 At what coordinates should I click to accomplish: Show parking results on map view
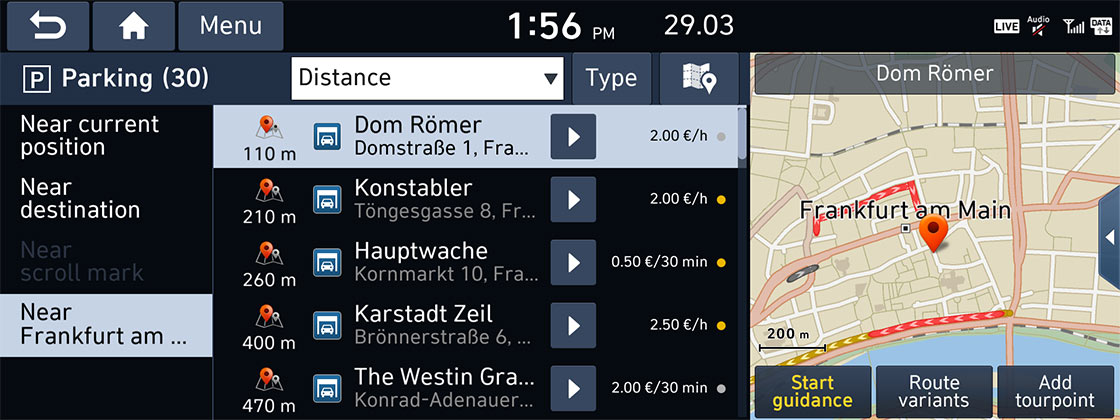click(699, 78)
